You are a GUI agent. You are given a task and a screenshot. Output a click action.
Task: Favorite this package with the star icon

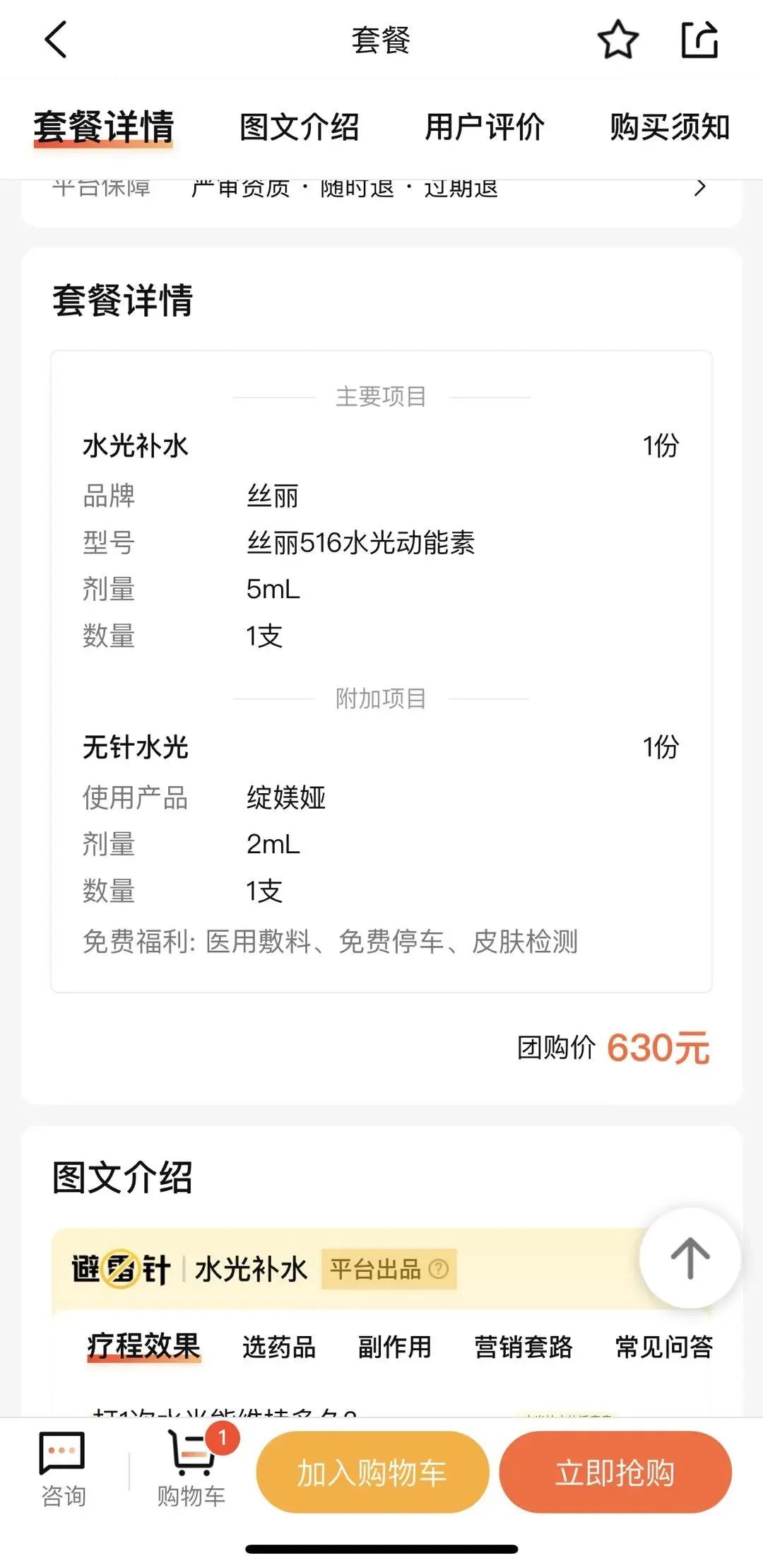tap(617, 40)
